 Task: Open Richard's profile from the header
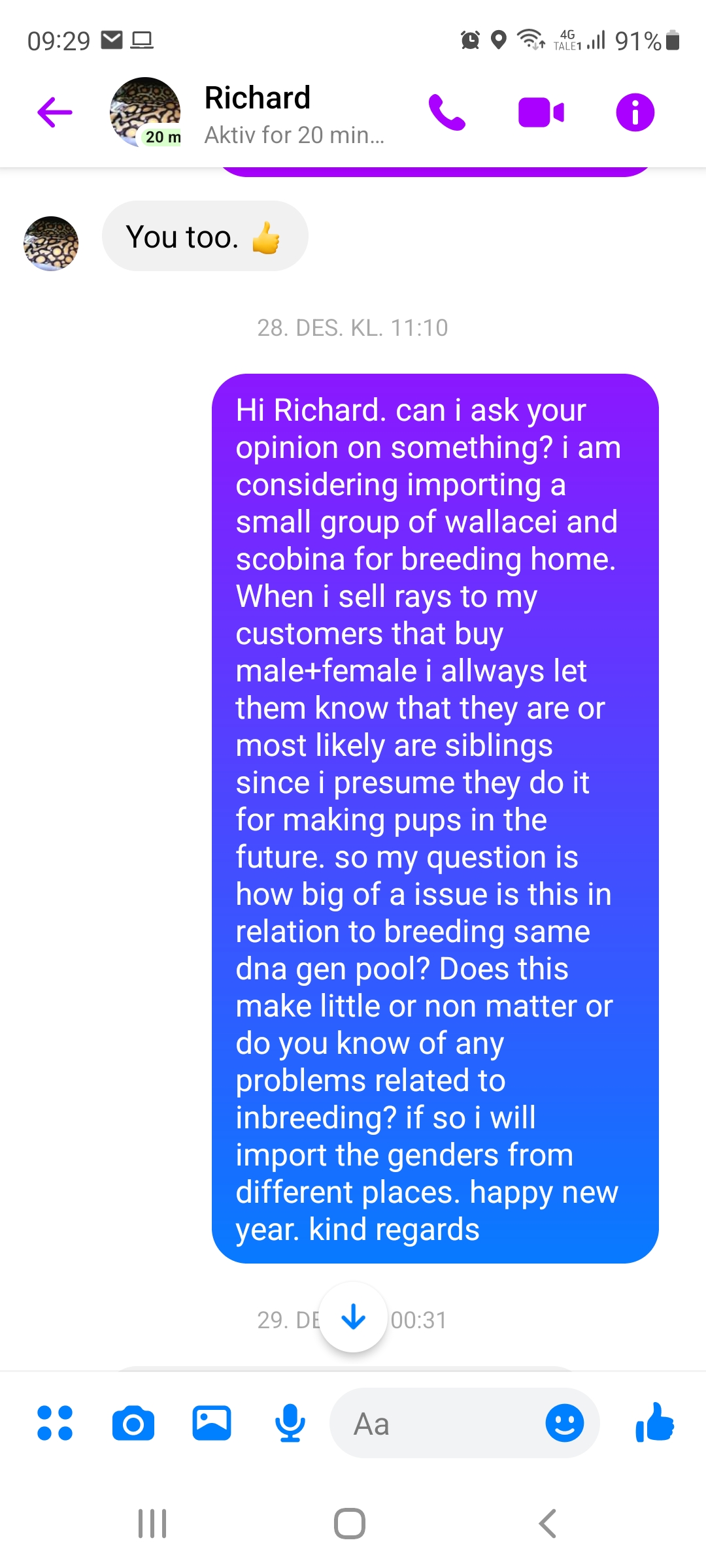point(258,112)
